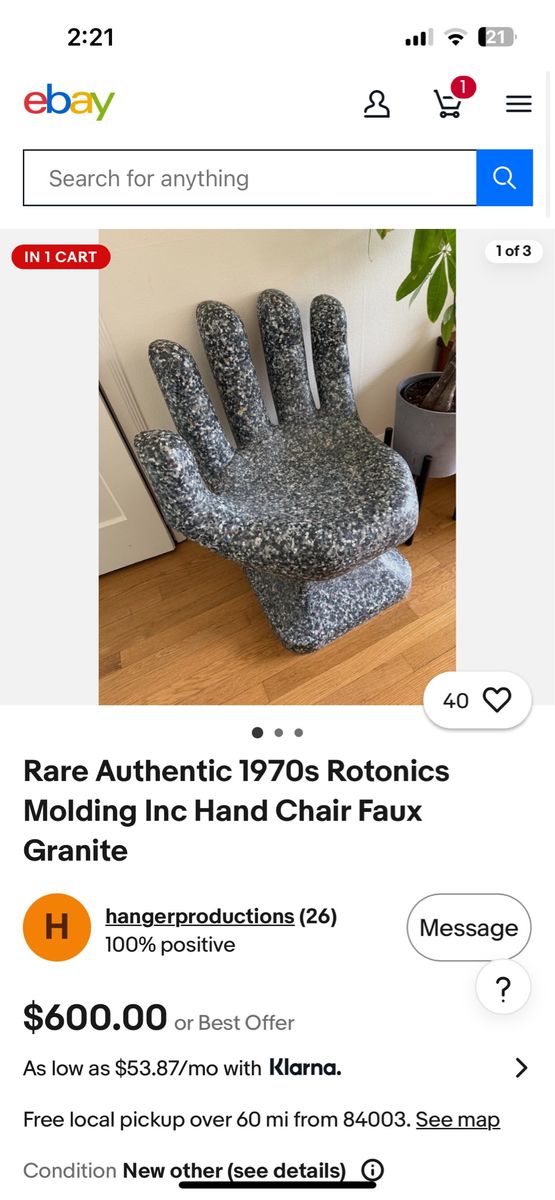This screenshot has height=1200, width=555.
Task: Open the shopping cart
Action: (449, 102)
